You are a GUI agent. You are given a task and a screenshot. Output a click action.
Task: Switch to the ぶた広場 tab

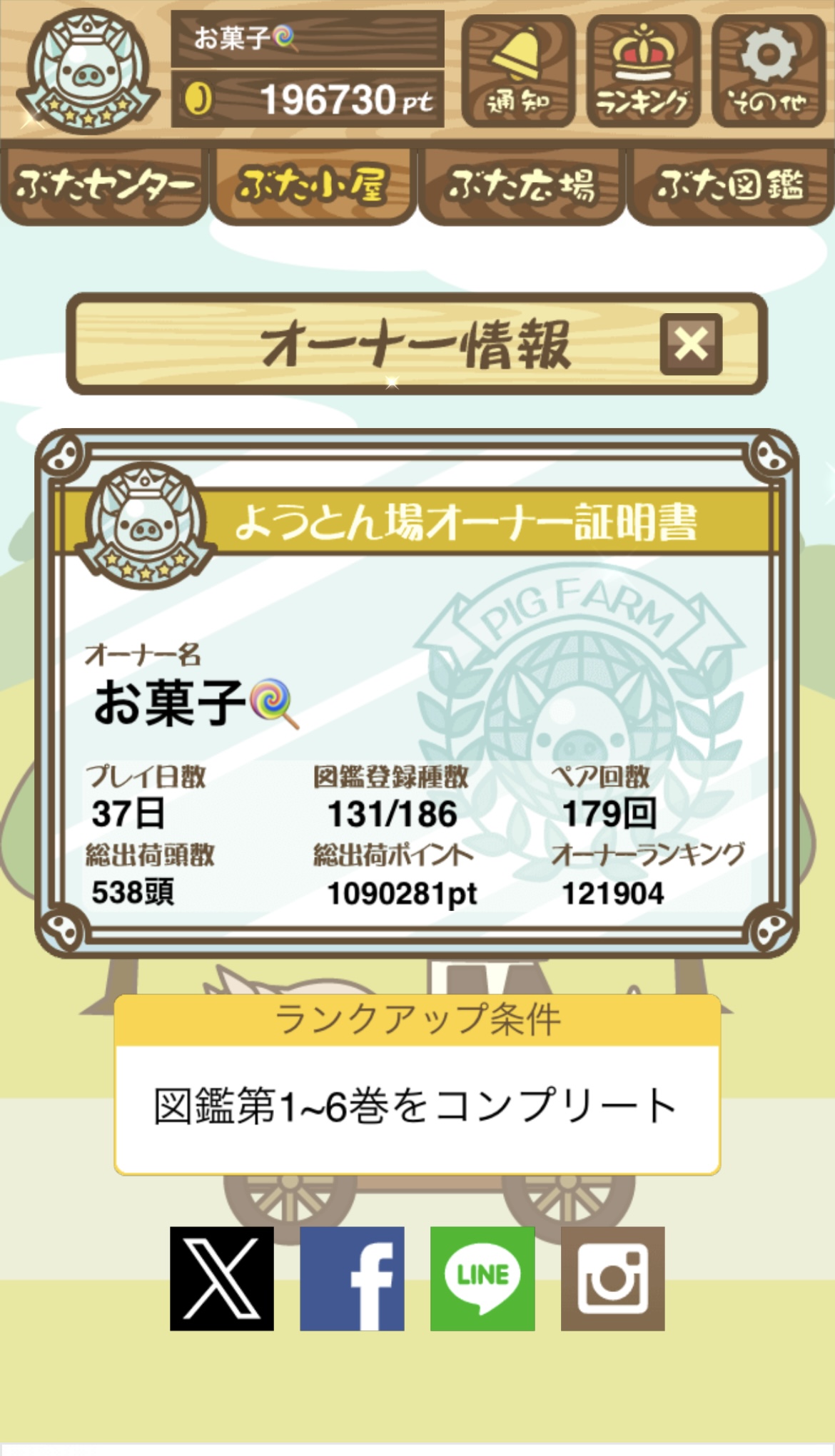522,185
